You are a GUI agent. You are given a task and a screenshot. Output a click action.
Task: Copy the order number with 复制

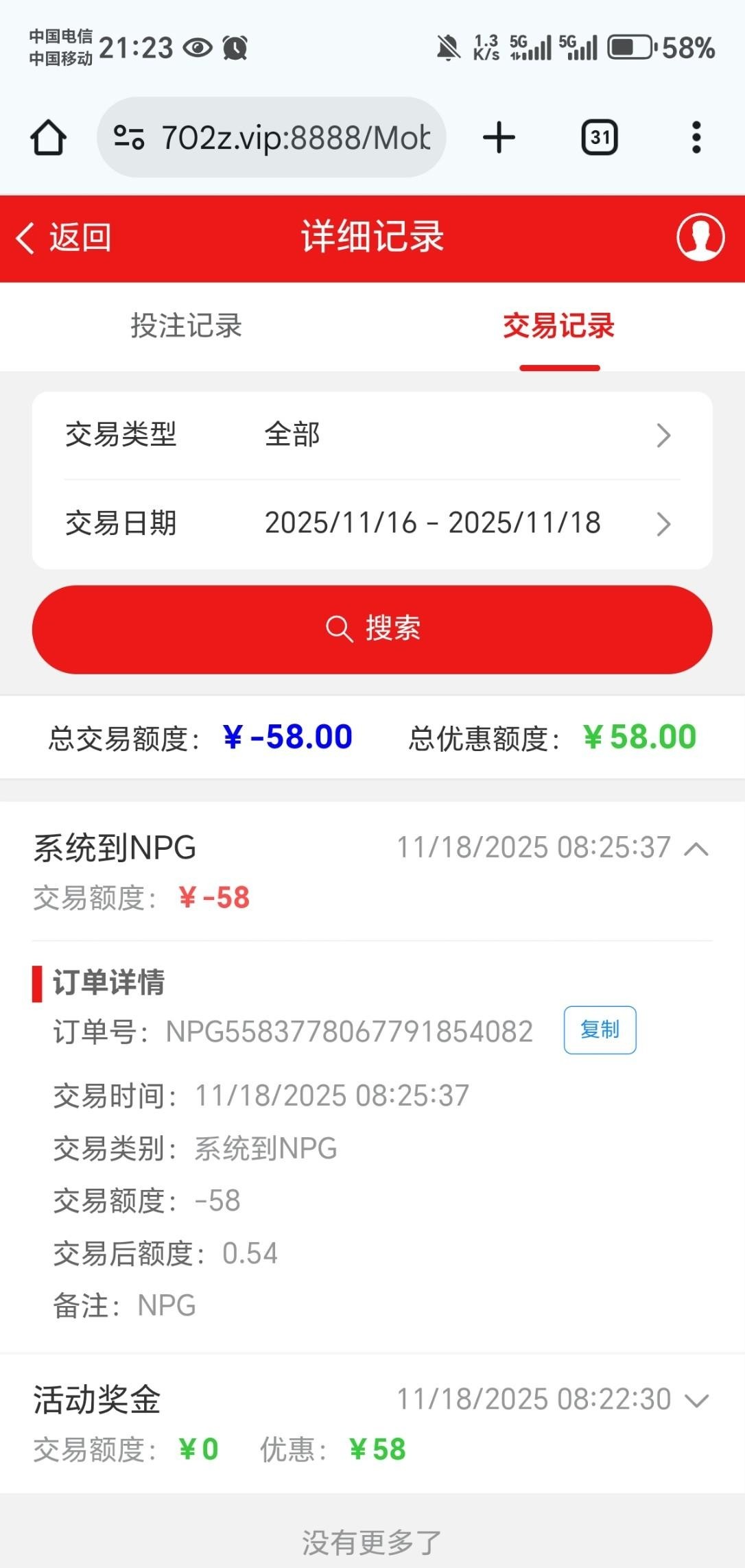tap(600, 1030)
